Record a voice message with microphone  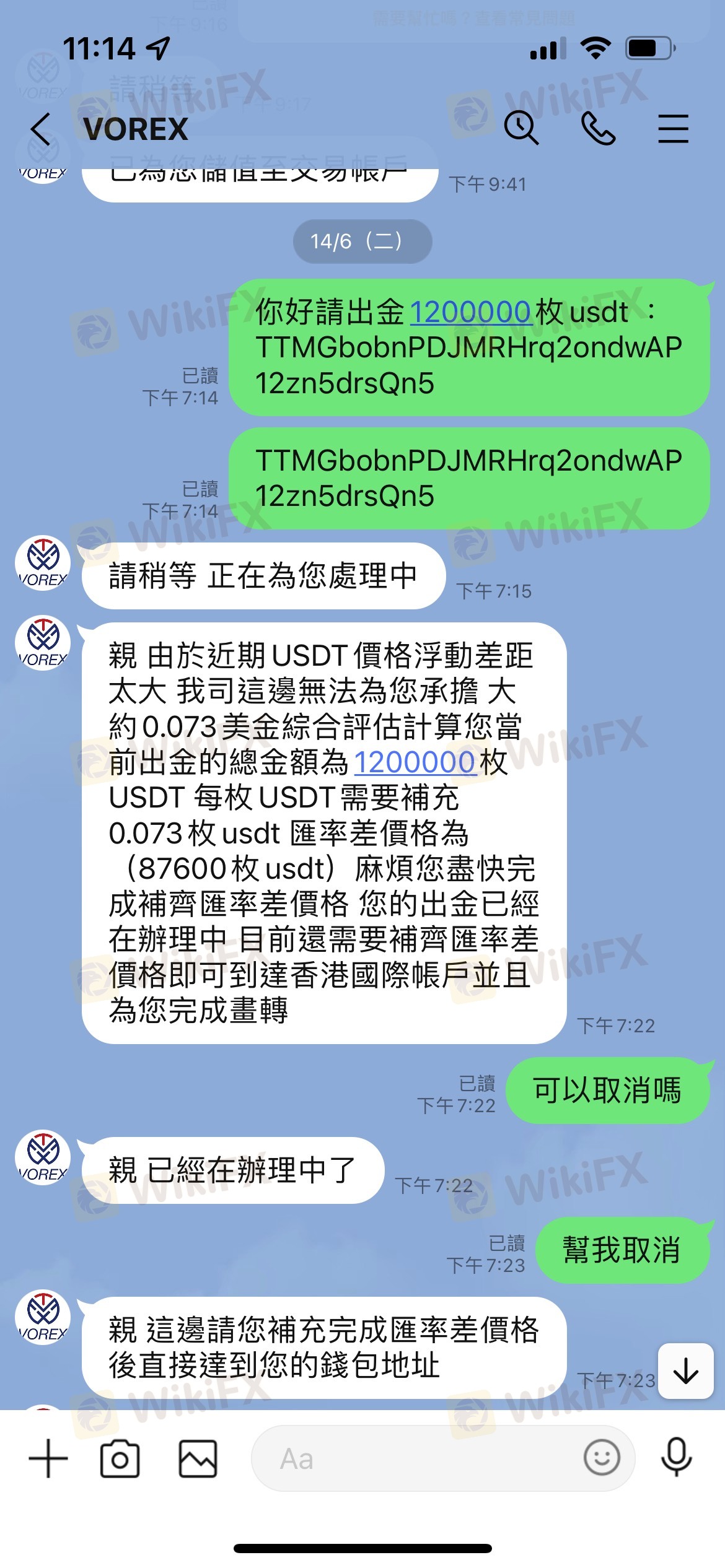[676, 1457]
